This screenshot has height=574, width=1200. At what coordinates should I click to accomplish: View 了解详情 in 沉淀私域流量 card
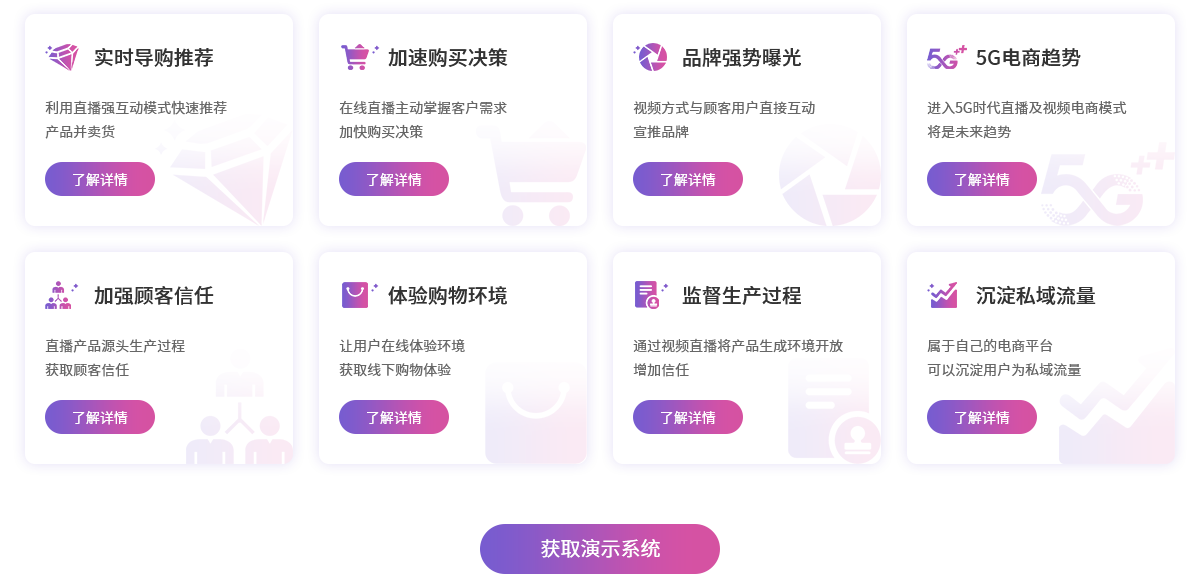coord(982,417)
